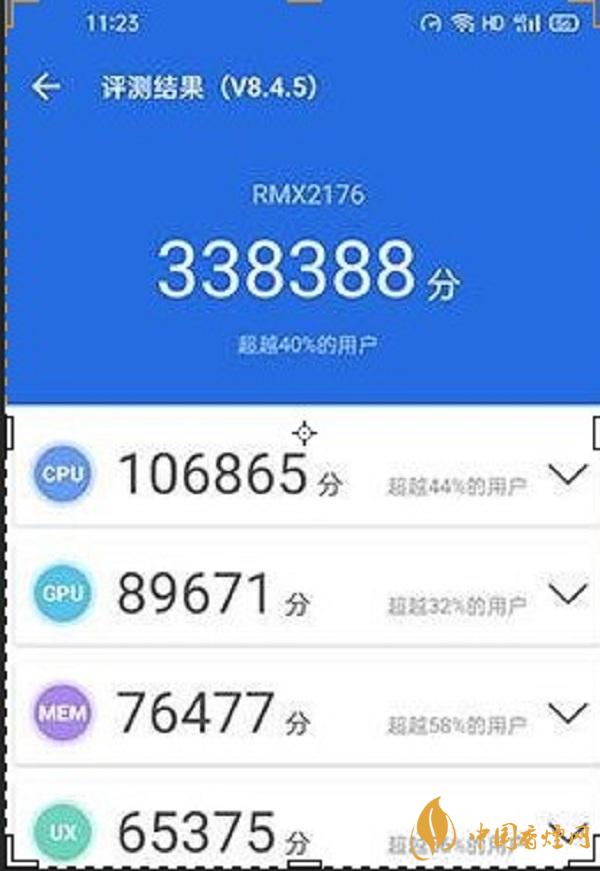Expand the GPU score details

point(568,595)
